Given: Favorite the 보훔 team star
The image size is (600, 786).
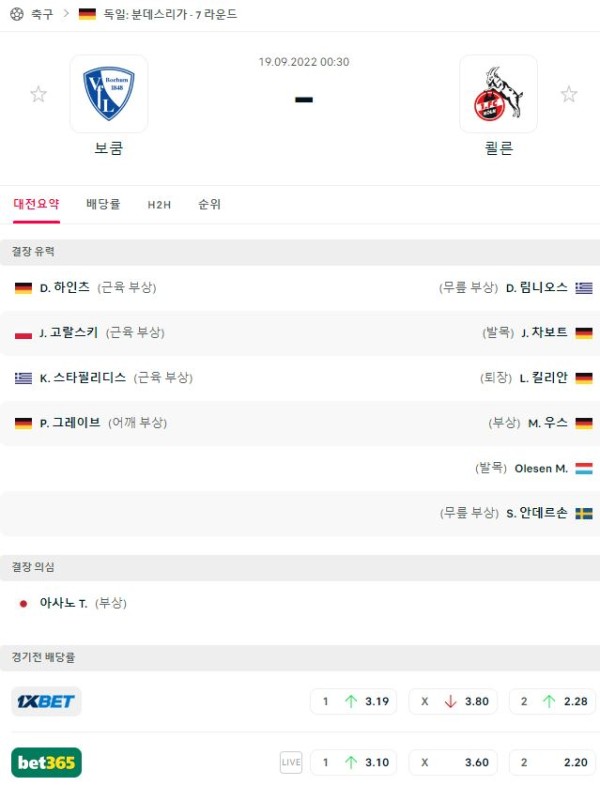Looking at the screenshot, I should pos(38,94).
